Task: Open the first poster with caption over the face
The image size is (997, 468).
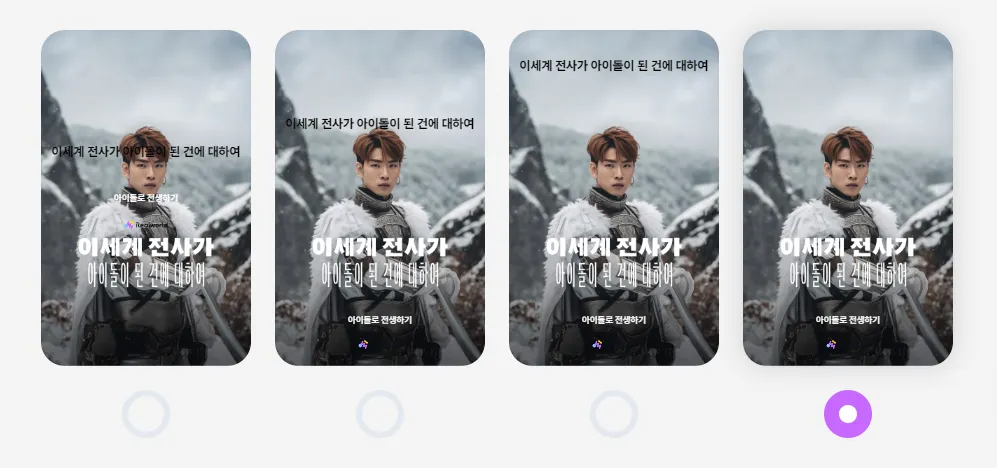Action: pos(146,198)
